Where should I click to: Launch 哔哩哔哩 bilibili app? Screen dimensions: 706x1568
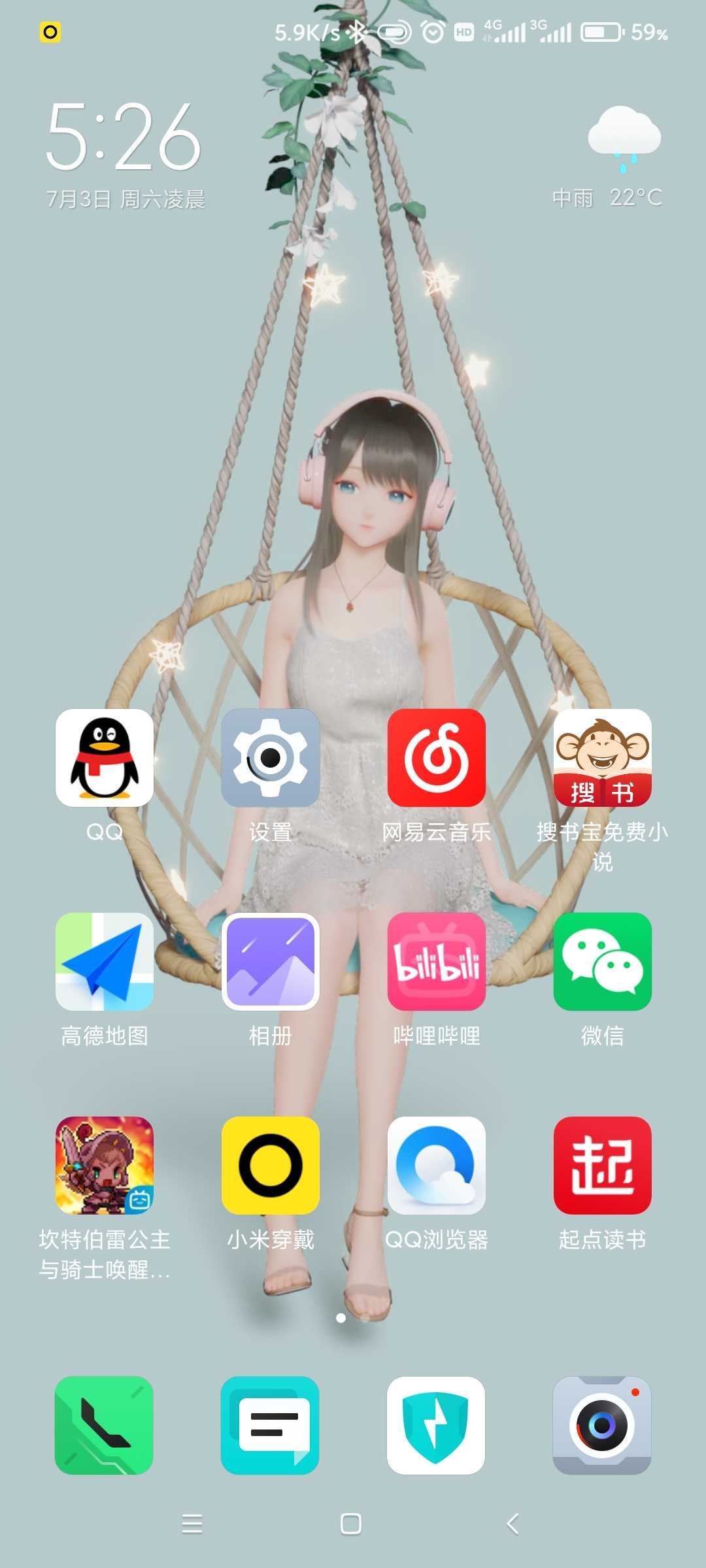coord(436,962)
